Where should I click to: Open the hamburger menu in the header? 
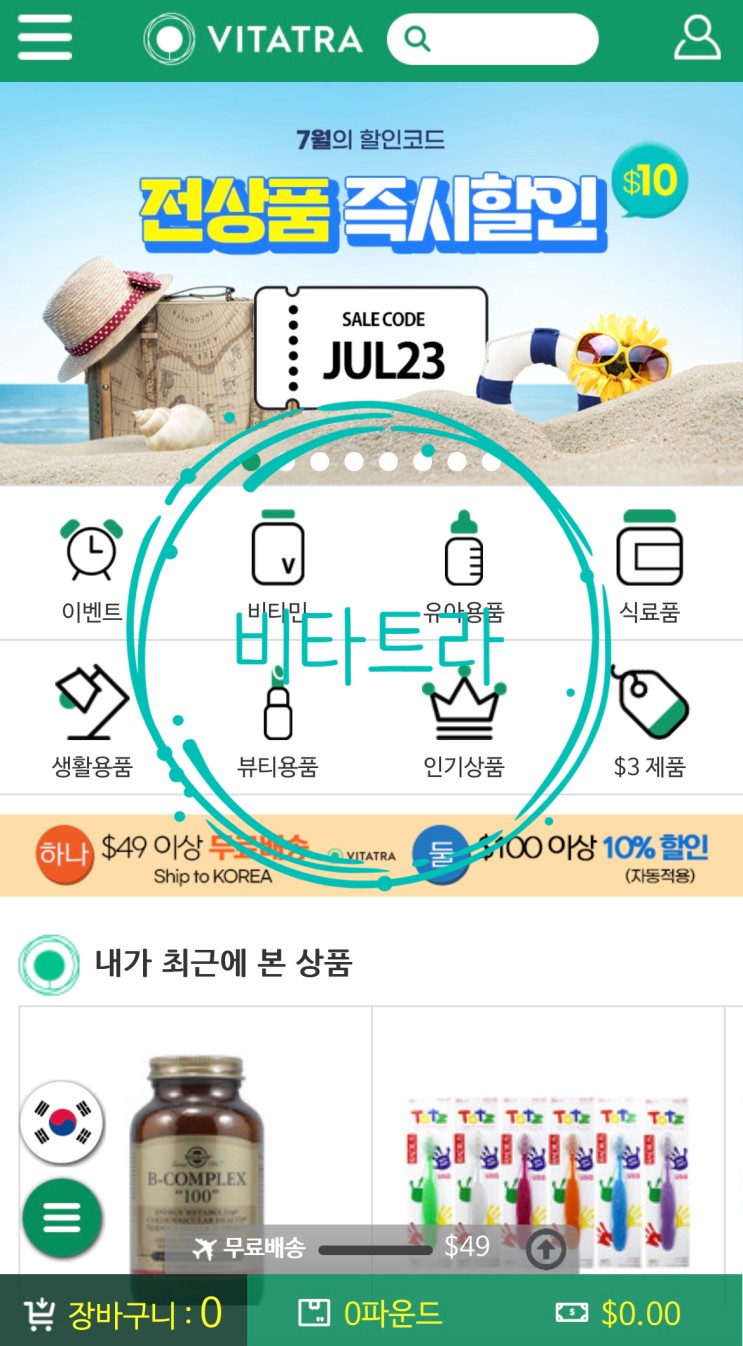tap(45, 39)
